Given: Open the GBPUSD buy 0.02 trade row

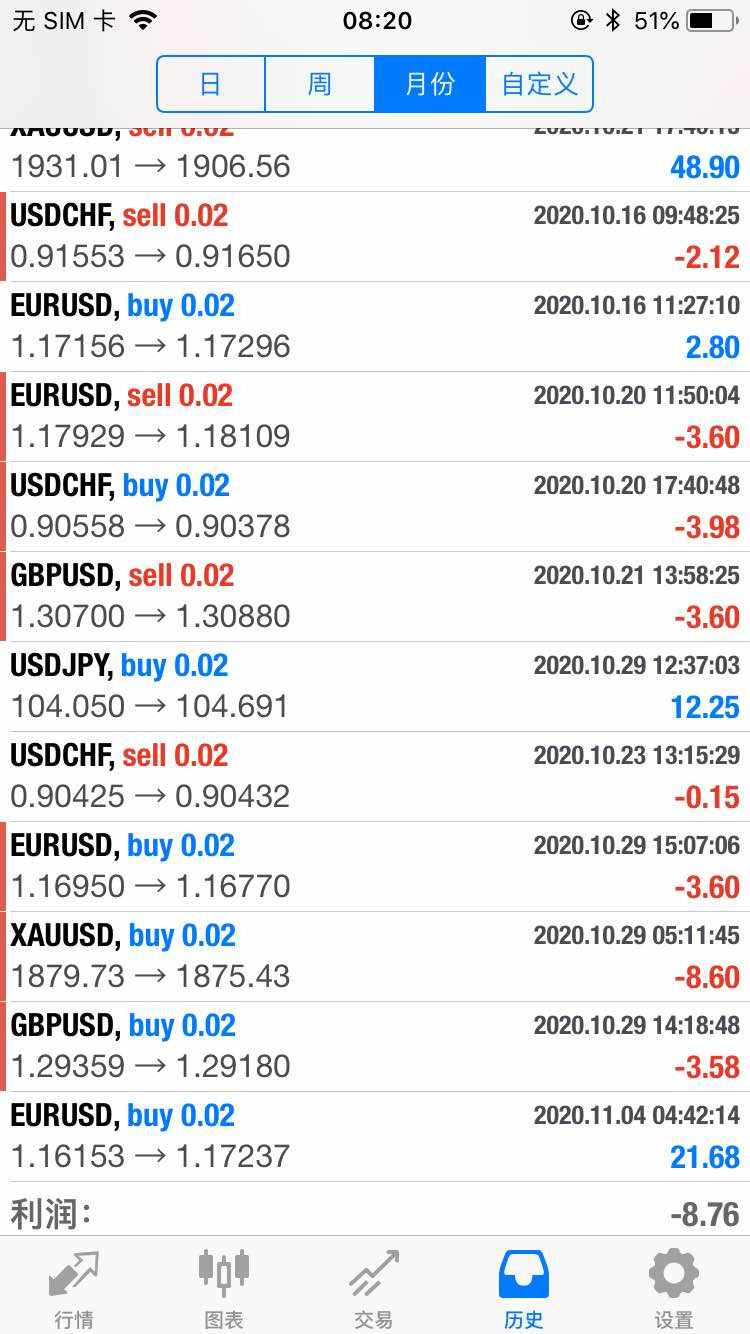Looking at the screenshot, I should point(375,1047).
